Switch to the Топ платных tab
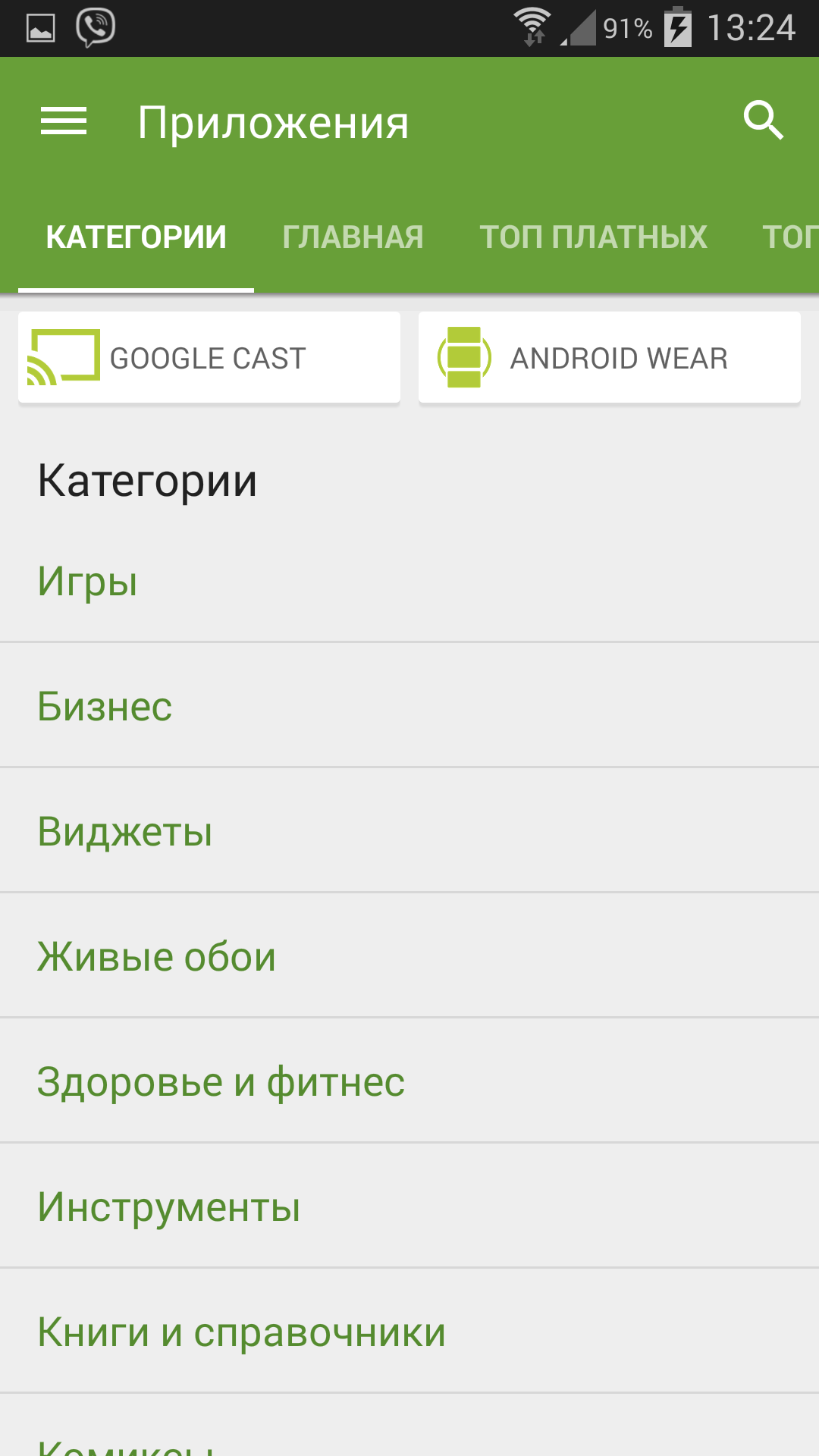The image size is (819, 1456). tap(593, 237)
